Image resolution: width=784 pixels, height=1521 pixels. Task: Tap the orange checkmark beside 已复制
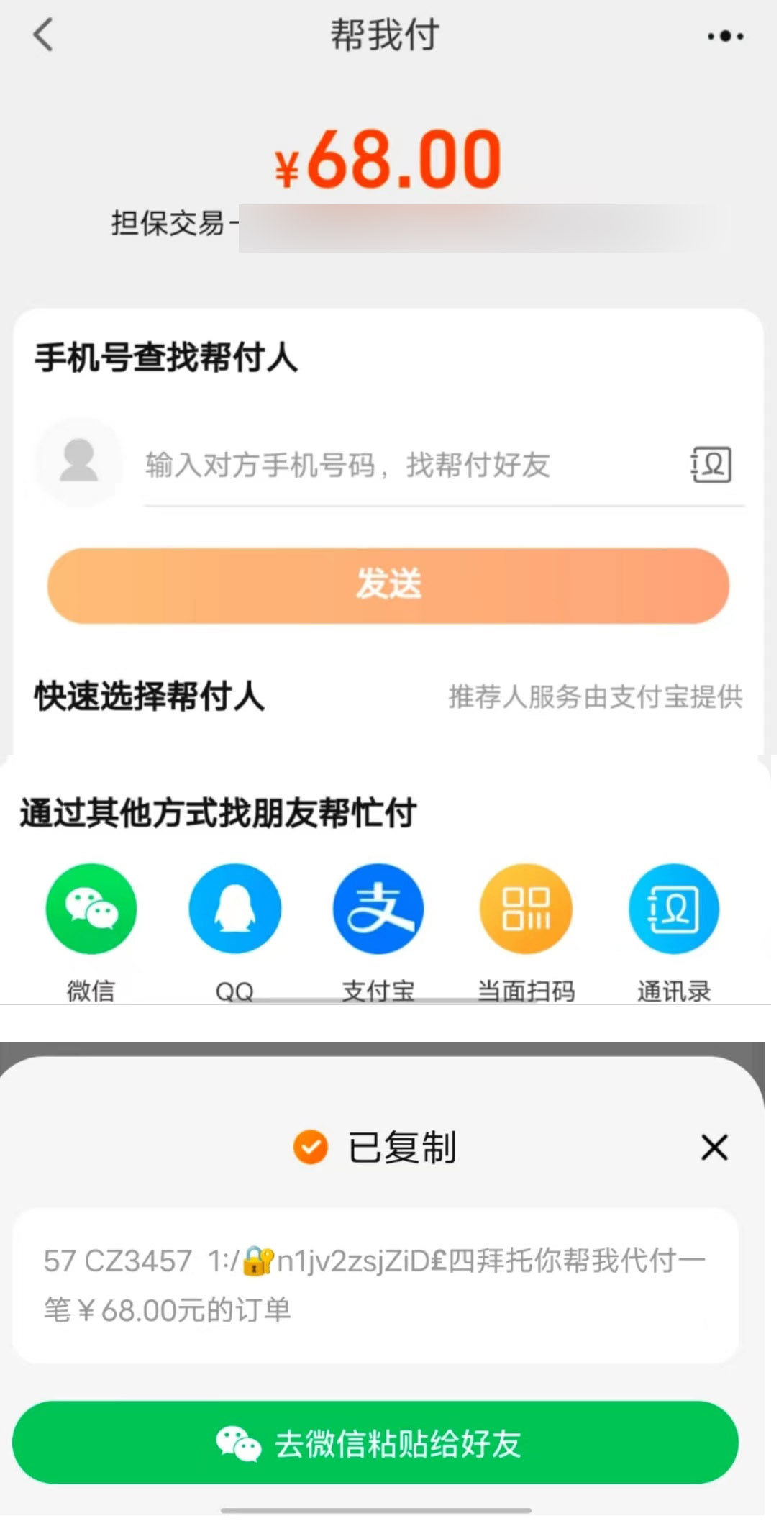(x=311, y=1148)
